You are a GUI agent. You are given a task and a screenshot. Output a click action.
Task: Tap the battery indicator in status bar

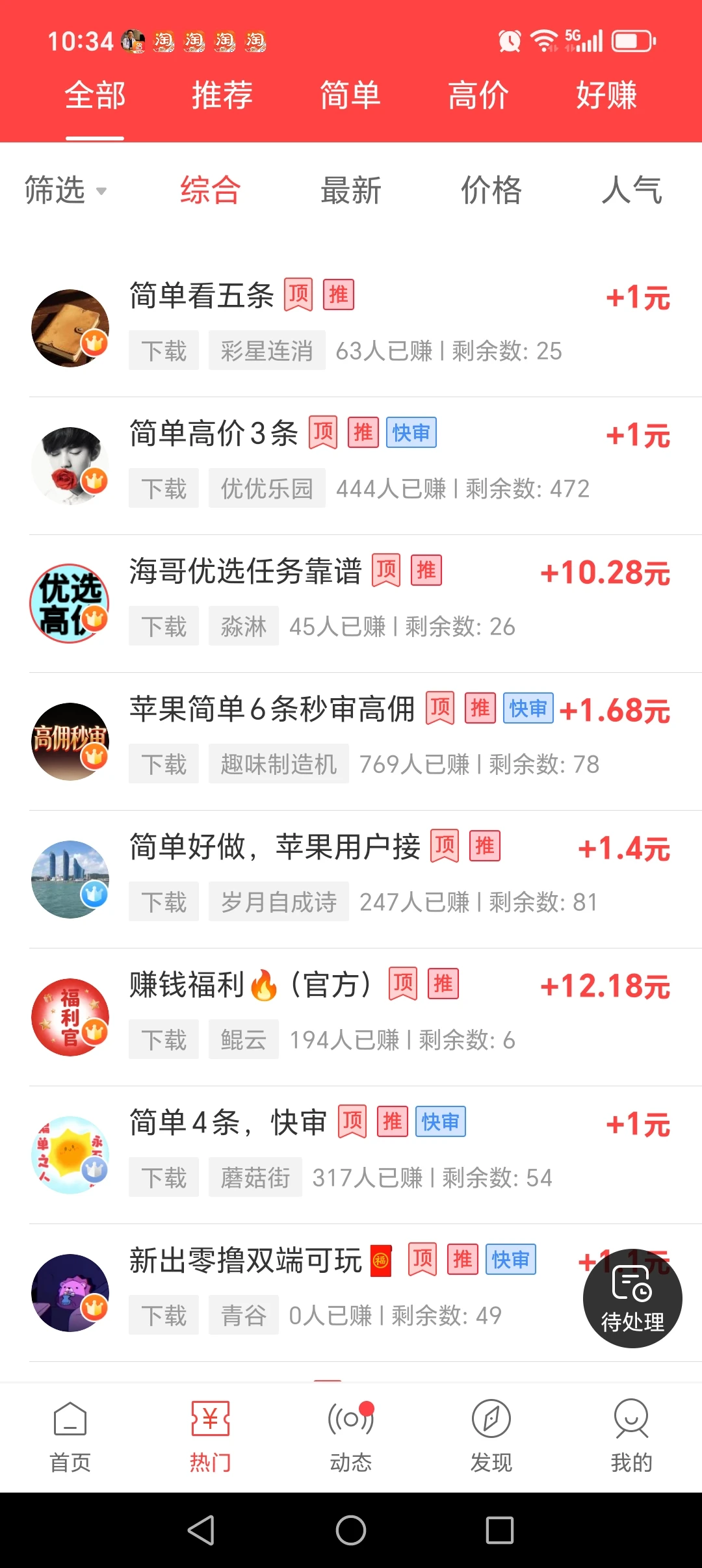point(632,40)
